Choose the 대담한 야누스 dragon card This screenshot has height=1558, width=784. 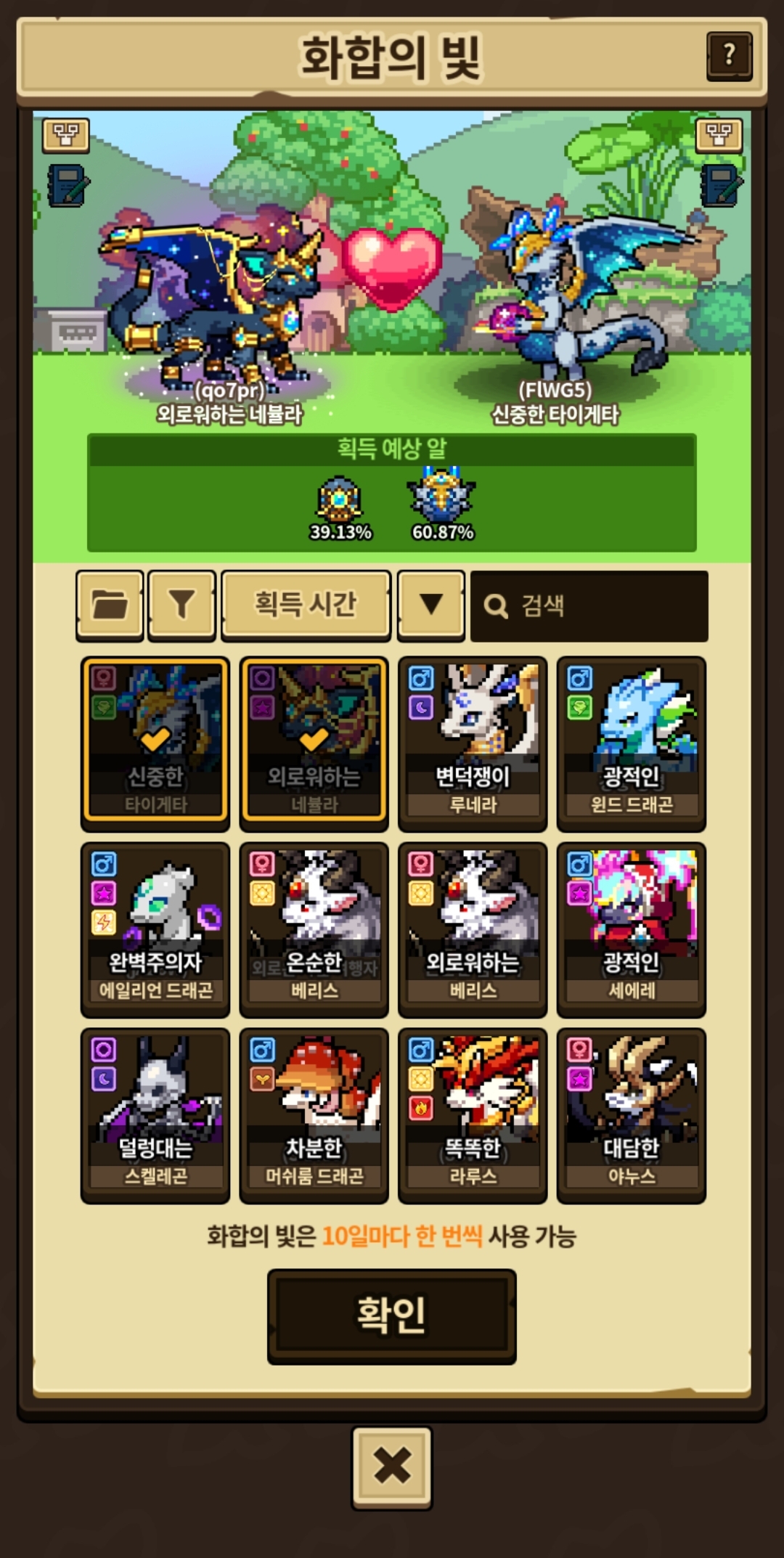tap(631, 1114)
